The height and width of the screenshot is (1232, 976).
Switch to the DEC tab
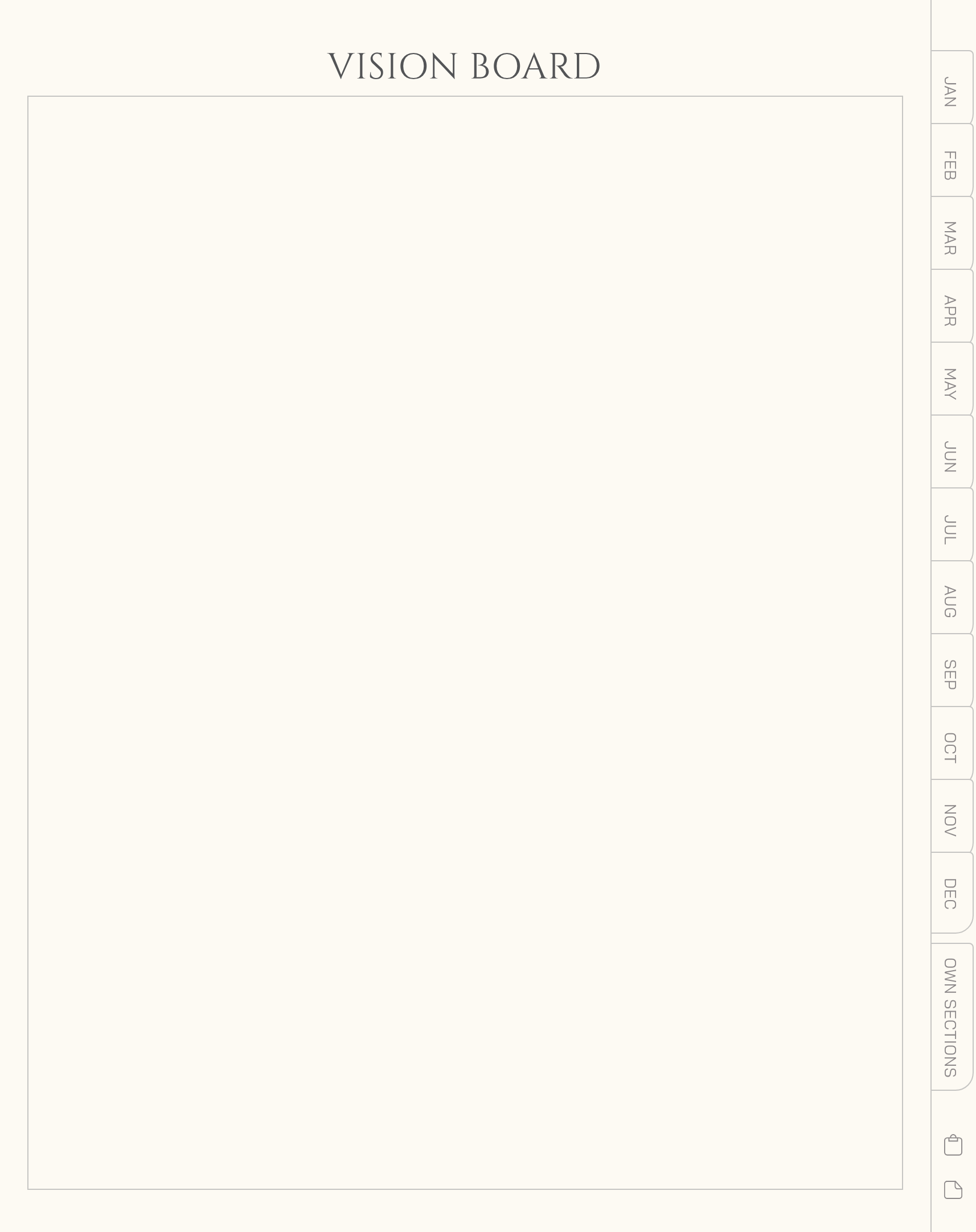950,894
